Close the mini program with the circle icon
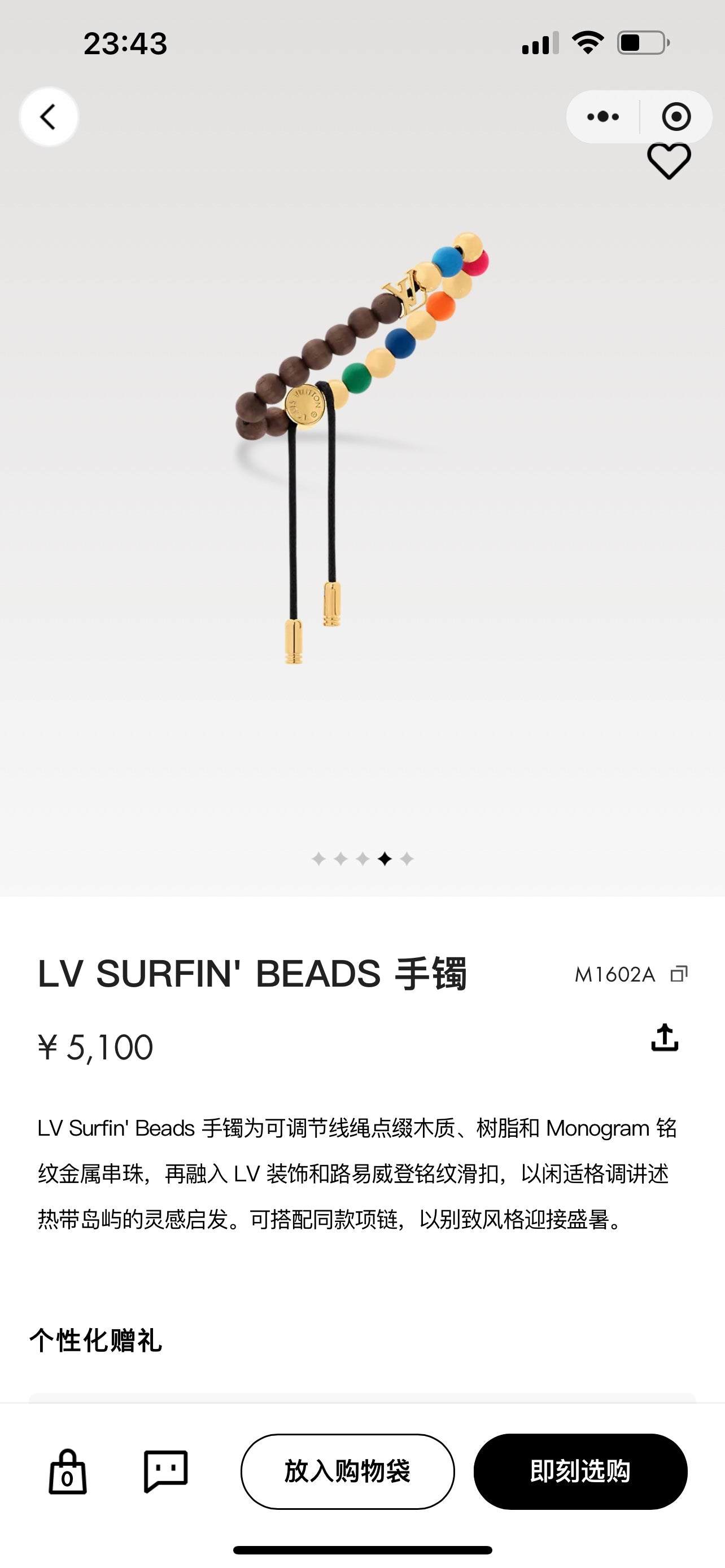The width and height of the screenshot is (725, 1568). click(676, 116)
